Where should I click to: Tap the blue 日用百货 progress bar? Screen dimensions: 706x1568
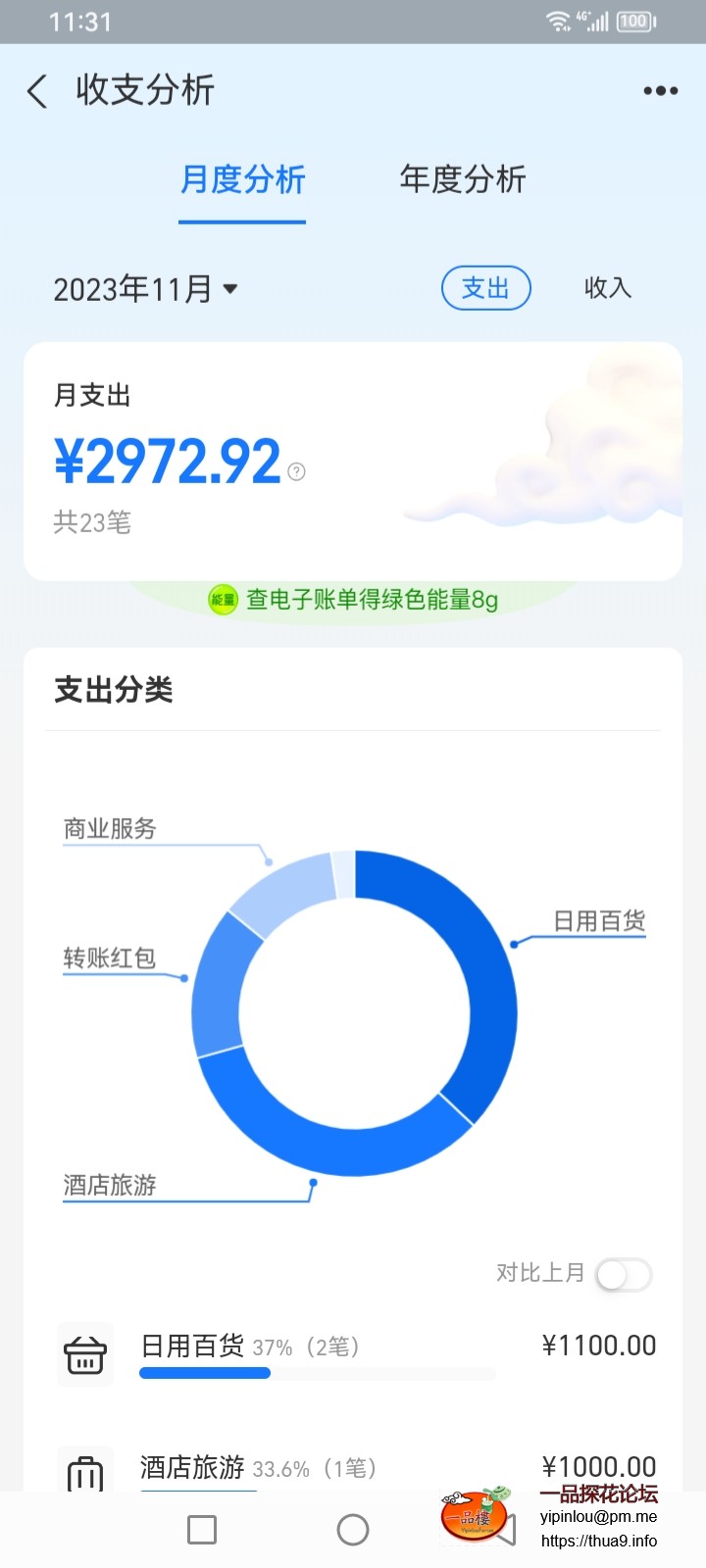click(204, 1373)
